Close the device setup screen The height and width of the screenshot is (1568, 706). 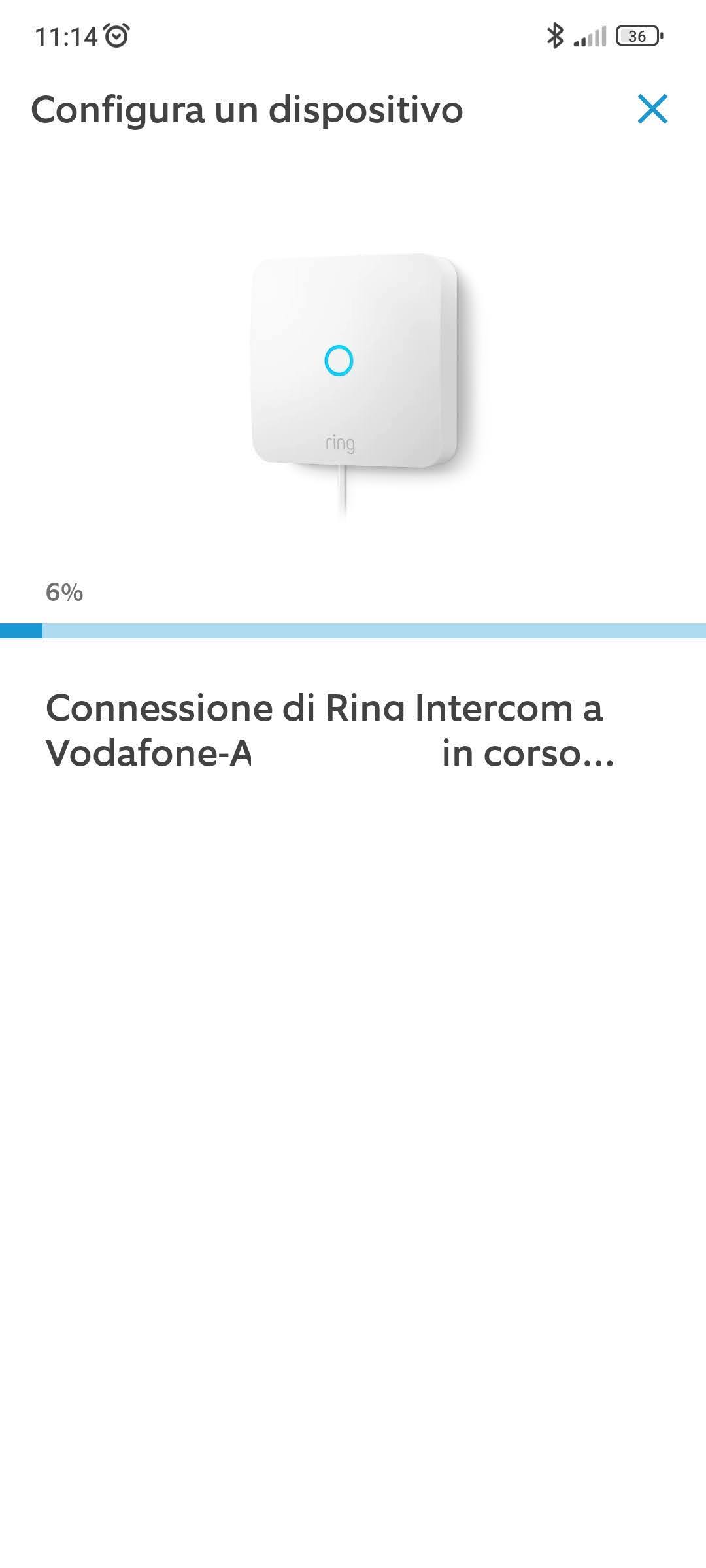[652, 109]
